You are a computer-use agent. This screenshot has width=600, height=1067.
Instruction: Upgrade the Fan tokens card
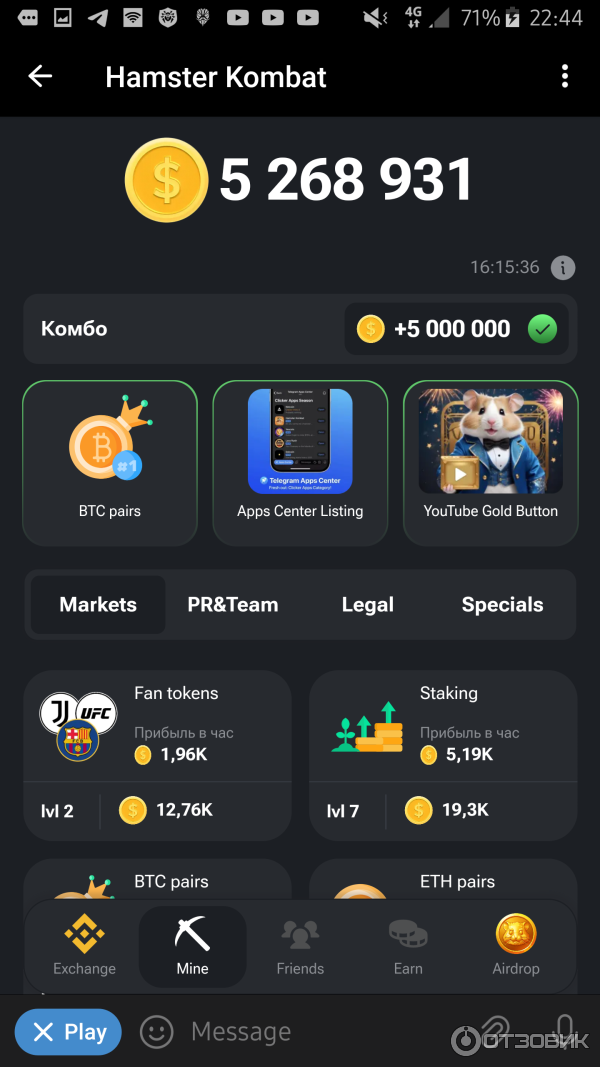(x=158, y=754)
